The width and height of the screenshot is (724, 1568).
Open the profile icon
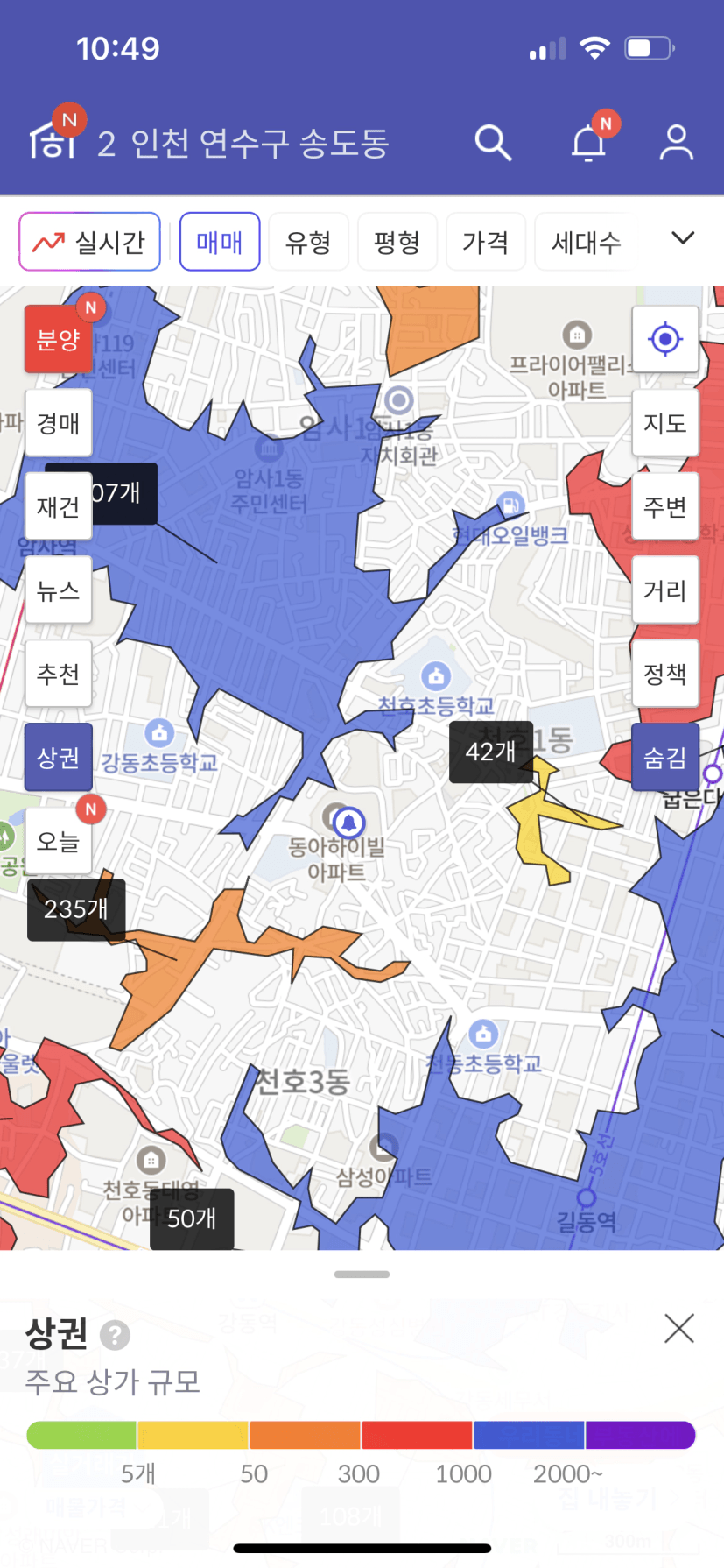pyautogui.click(x=676, y=143)
